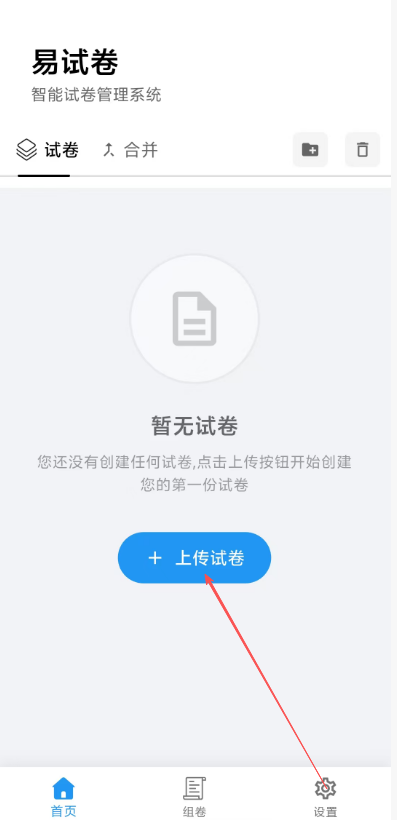This screenshot has height=820, width=397.
Task: Open the 设置 tab
Action: click(325, 797)
